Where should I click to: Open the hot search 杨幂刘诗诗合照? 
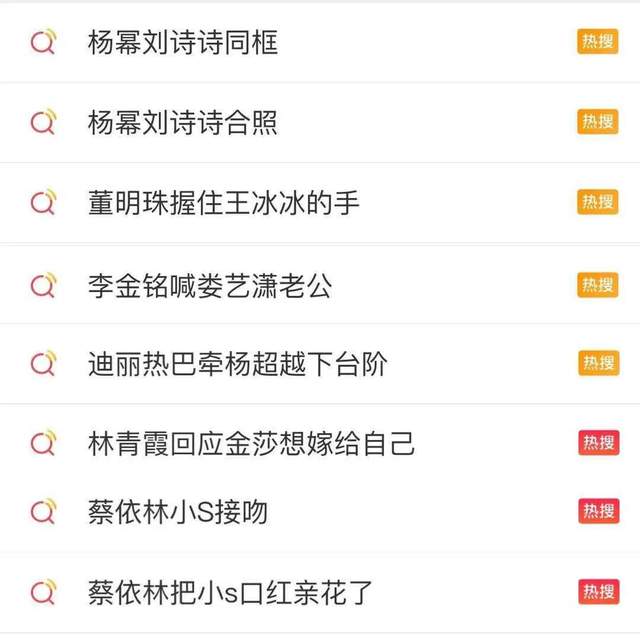183,123
